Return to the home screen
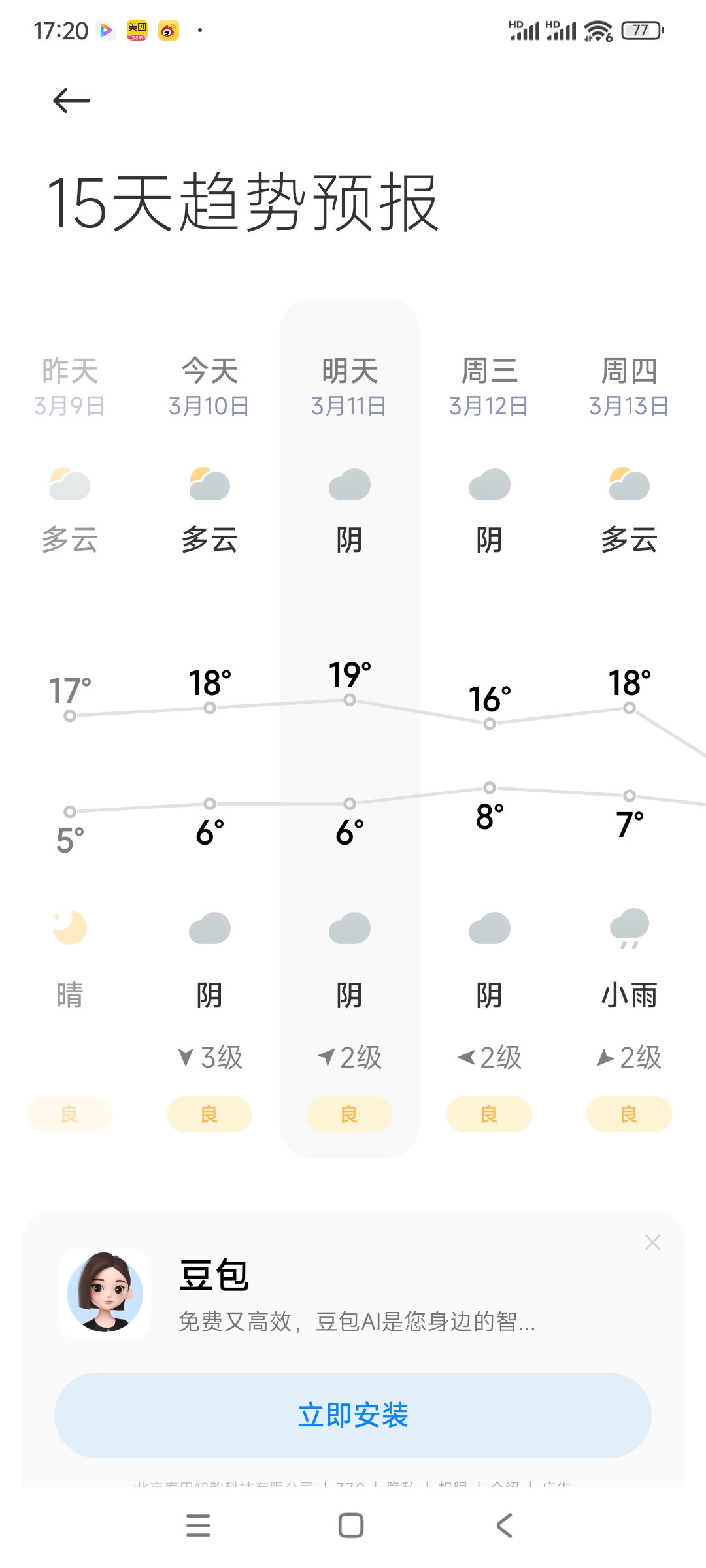This screenshot has height=1568, width=706. [351, 1526]
